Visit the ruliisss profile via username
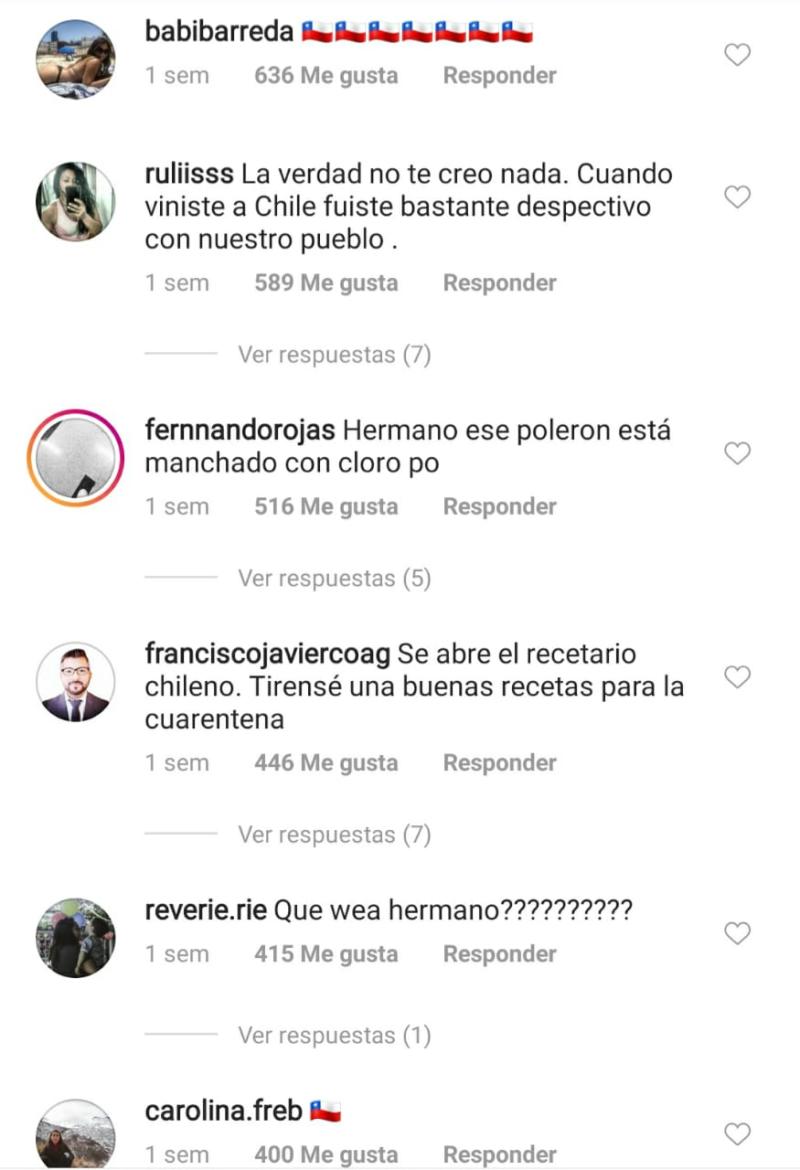The image size is (800, 1170). (x=190, y=174)
